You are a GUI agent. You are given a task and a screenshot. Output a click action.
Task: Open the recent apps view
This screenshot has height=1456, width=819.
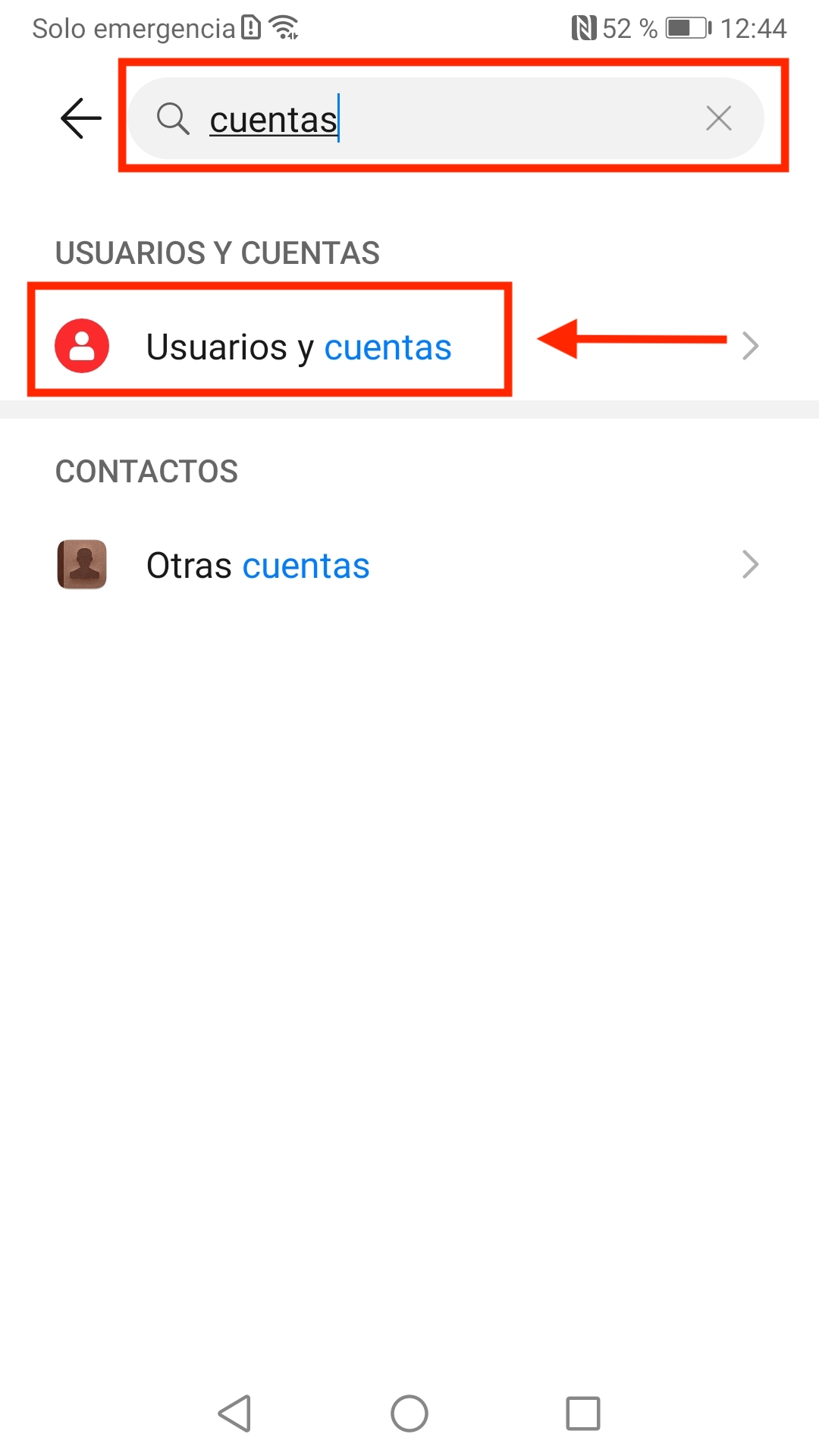[583, 1414]
